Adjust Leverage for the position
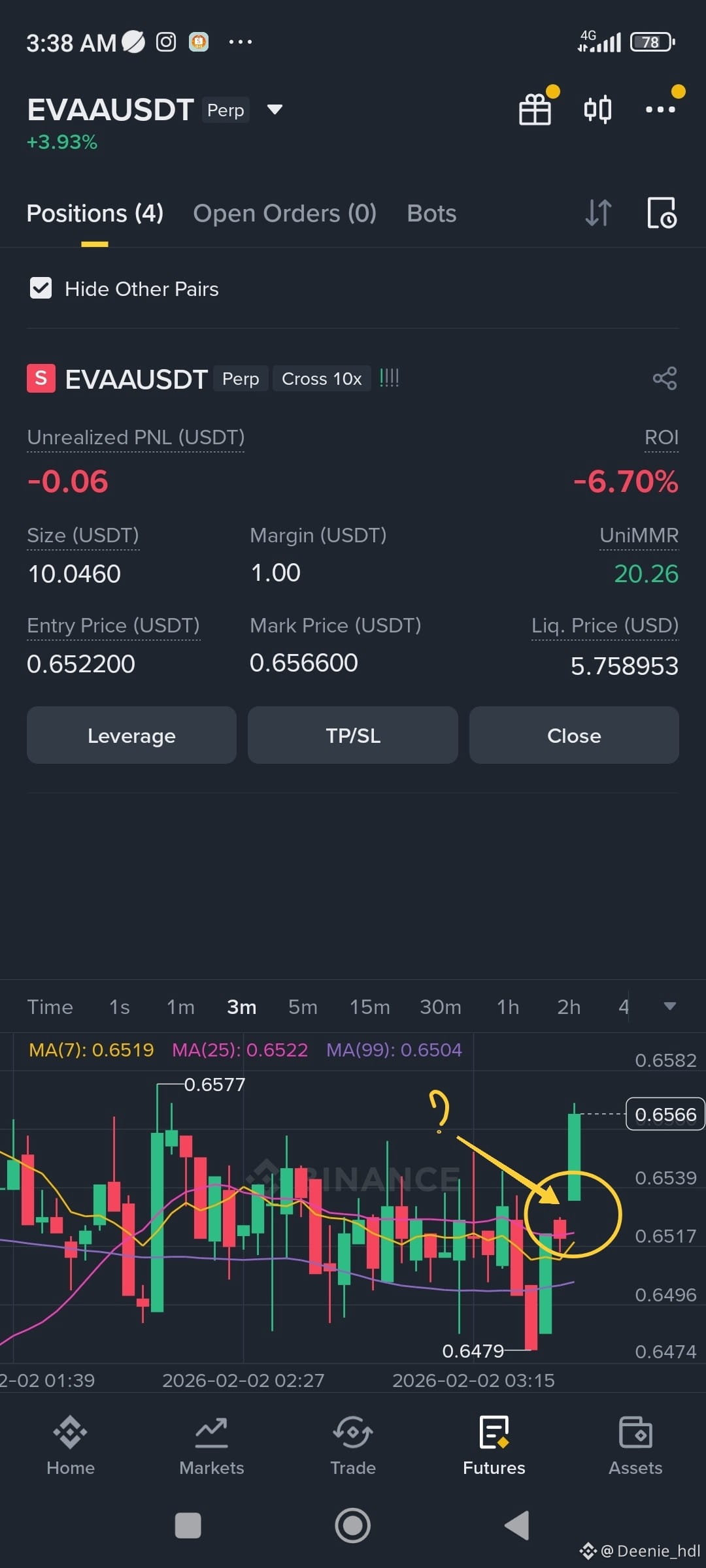706x1568 pixels. 131,736
